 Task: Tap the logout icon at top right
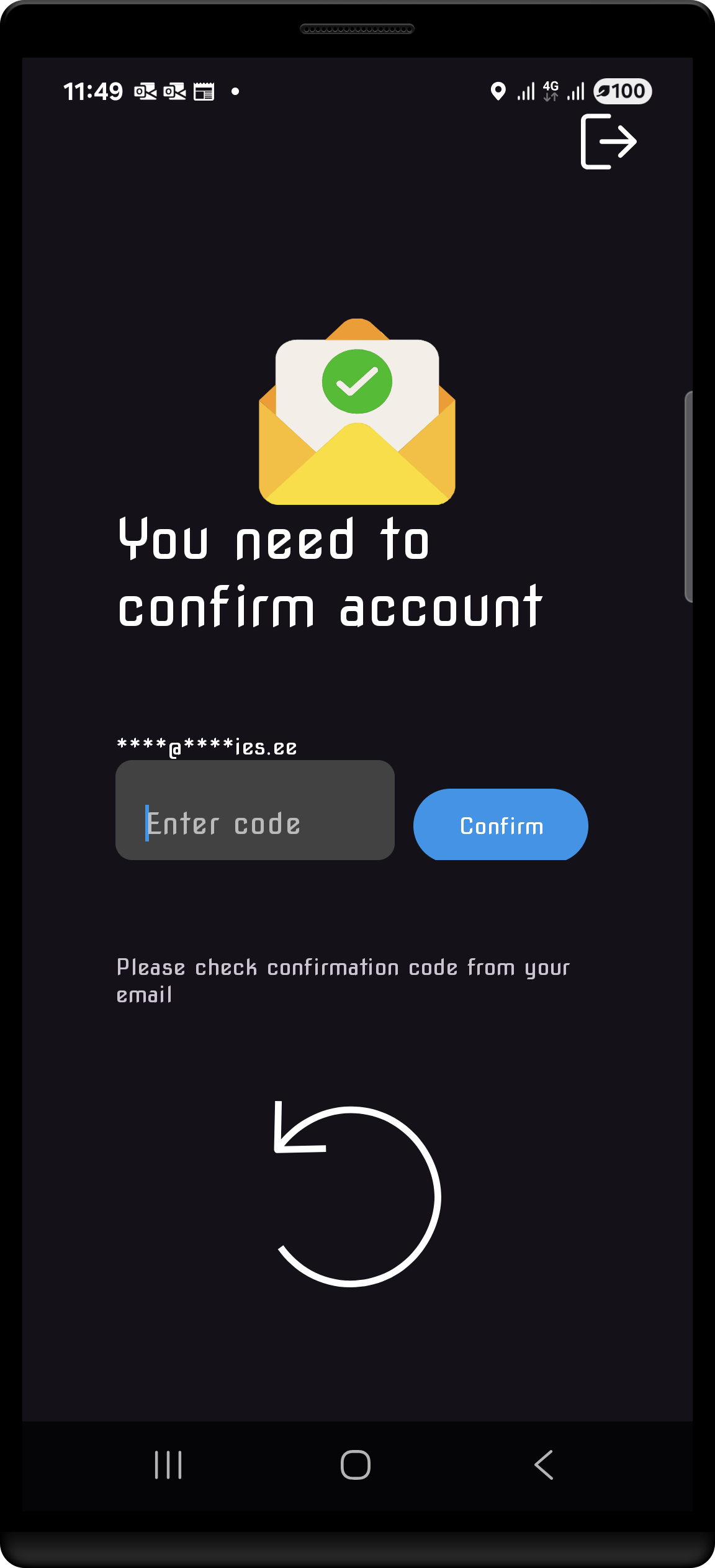point(608,142)
